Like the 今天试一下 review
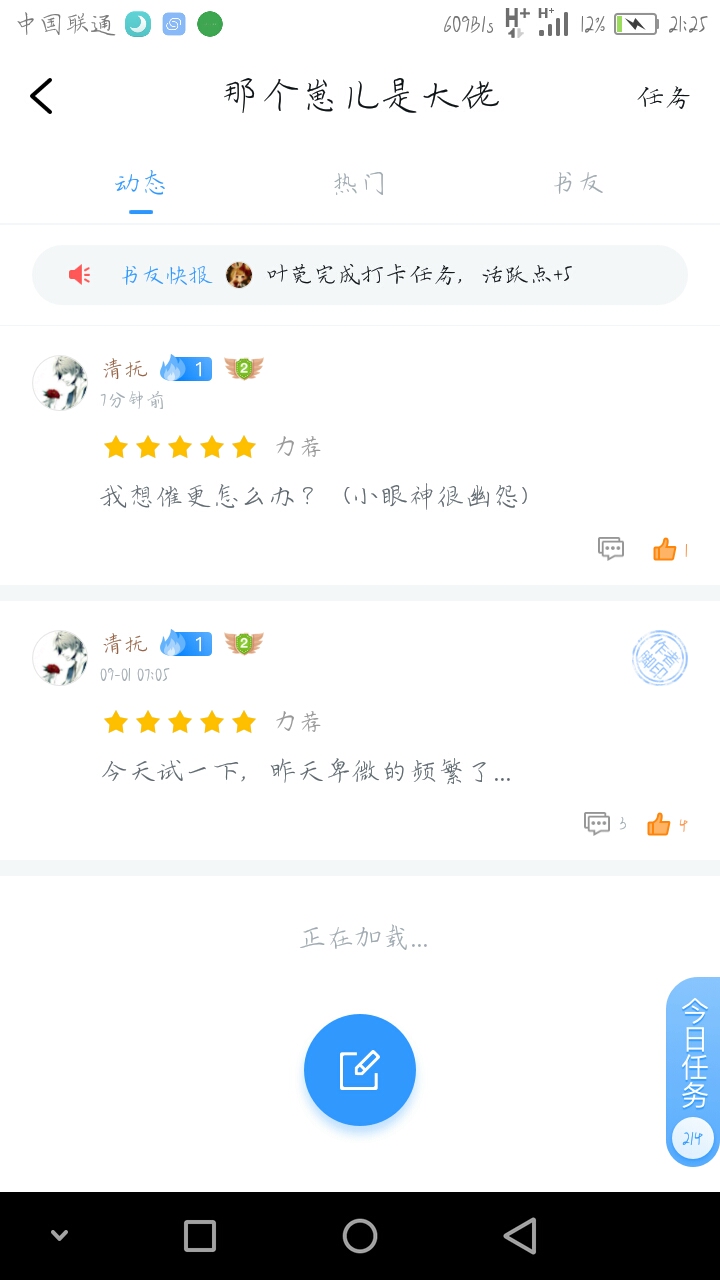 click(659, 824)
